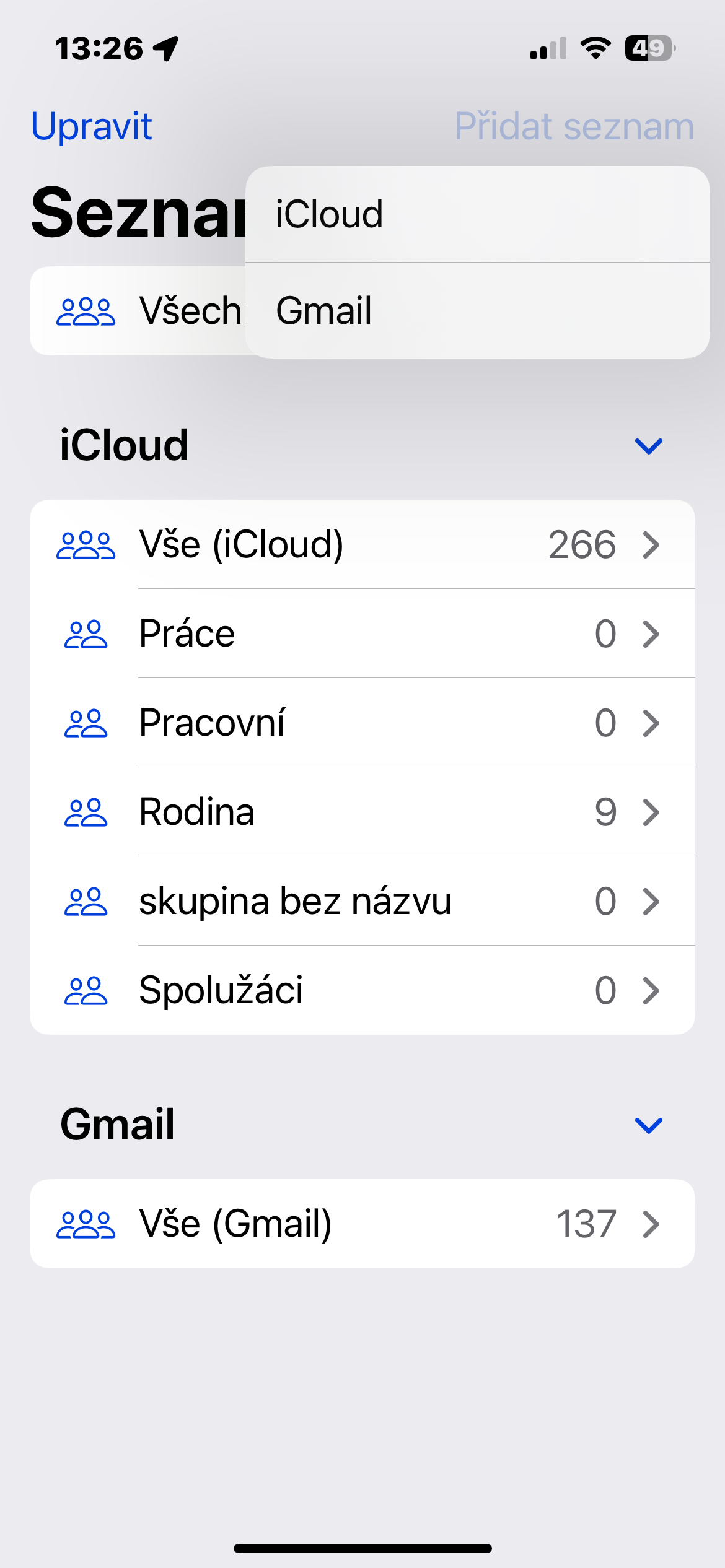Tap the Přidat seznam button

[574, 126]
